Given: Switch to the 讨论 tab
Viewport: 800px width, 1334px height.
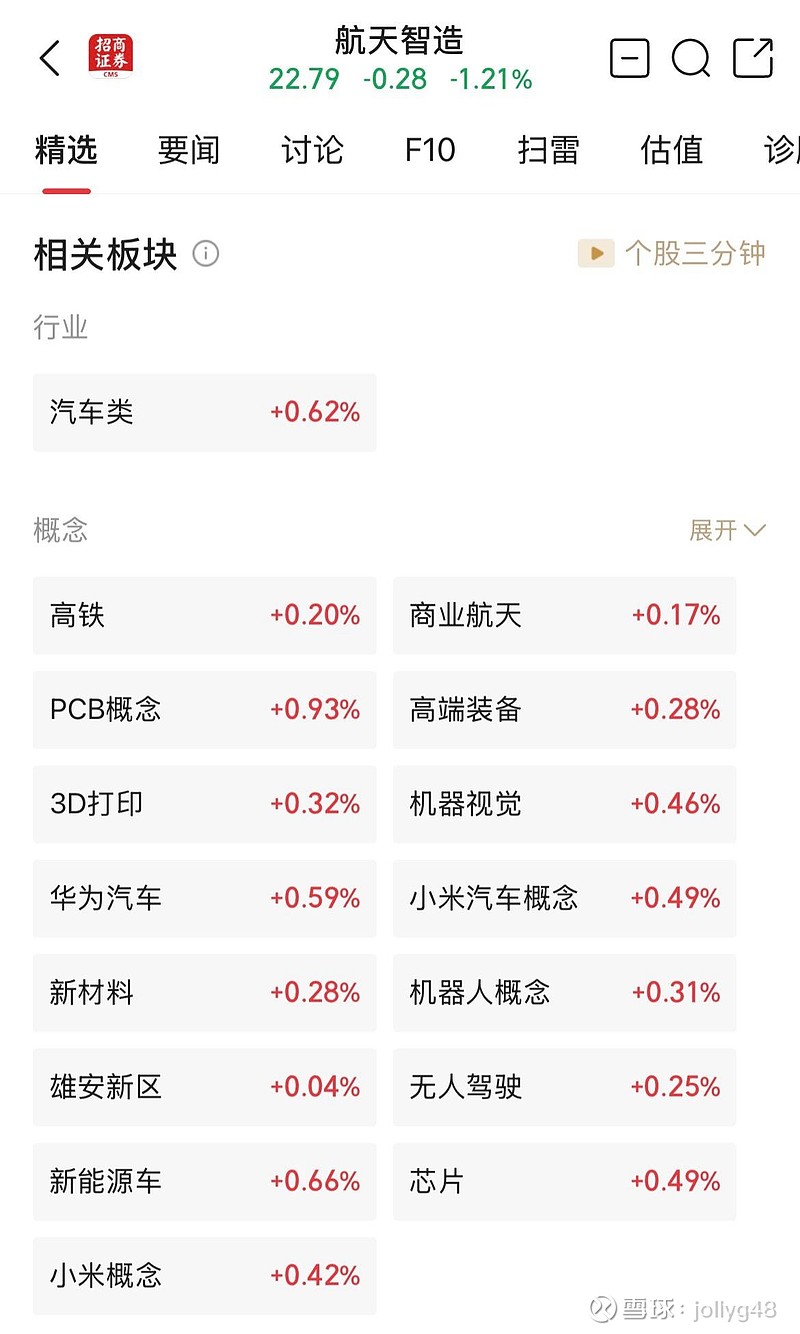Looking at the screenshot, I should [x=311, y=150].
